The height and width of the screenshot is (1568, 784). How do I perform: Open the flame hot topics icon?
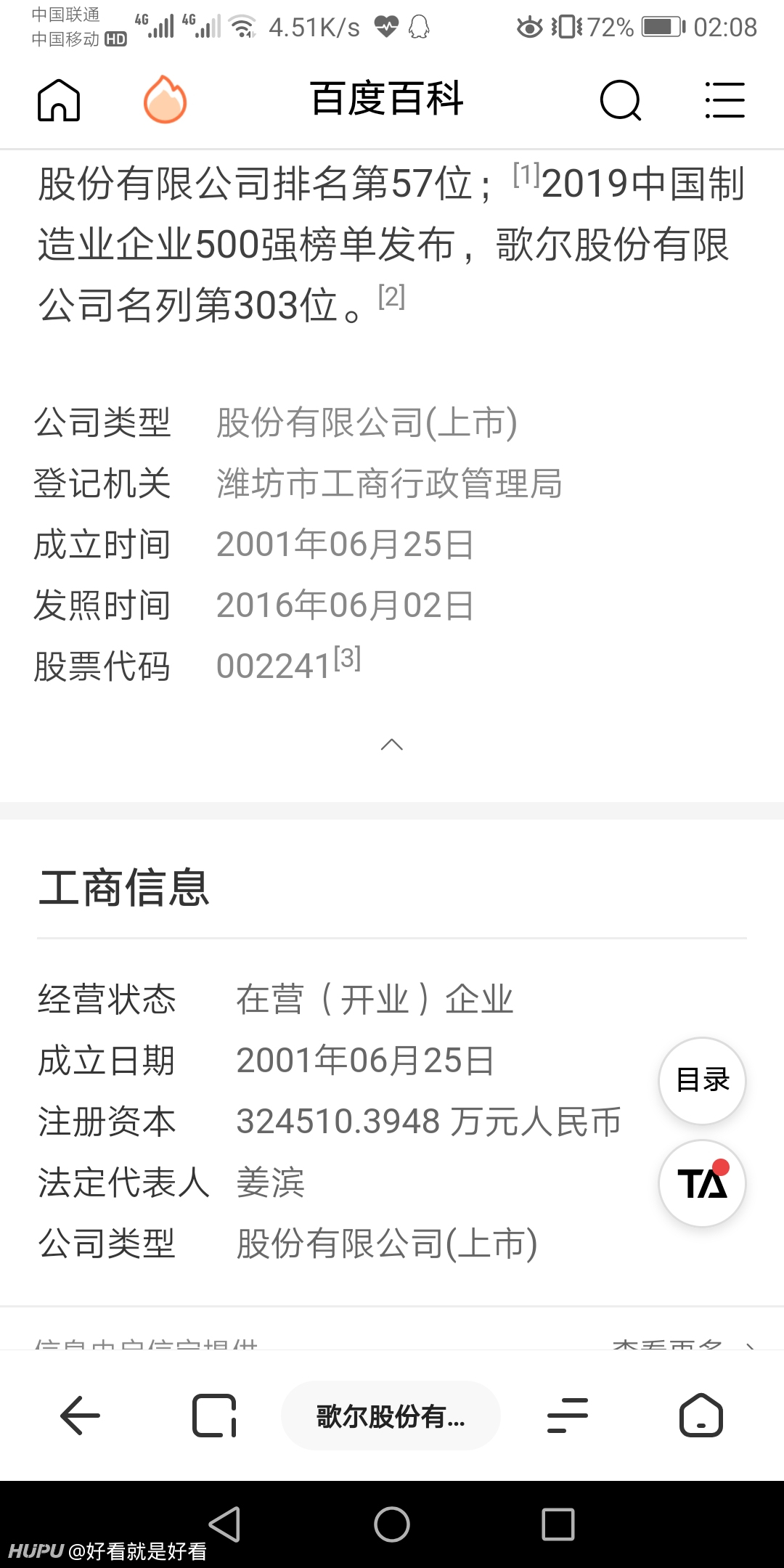[165, 99]
